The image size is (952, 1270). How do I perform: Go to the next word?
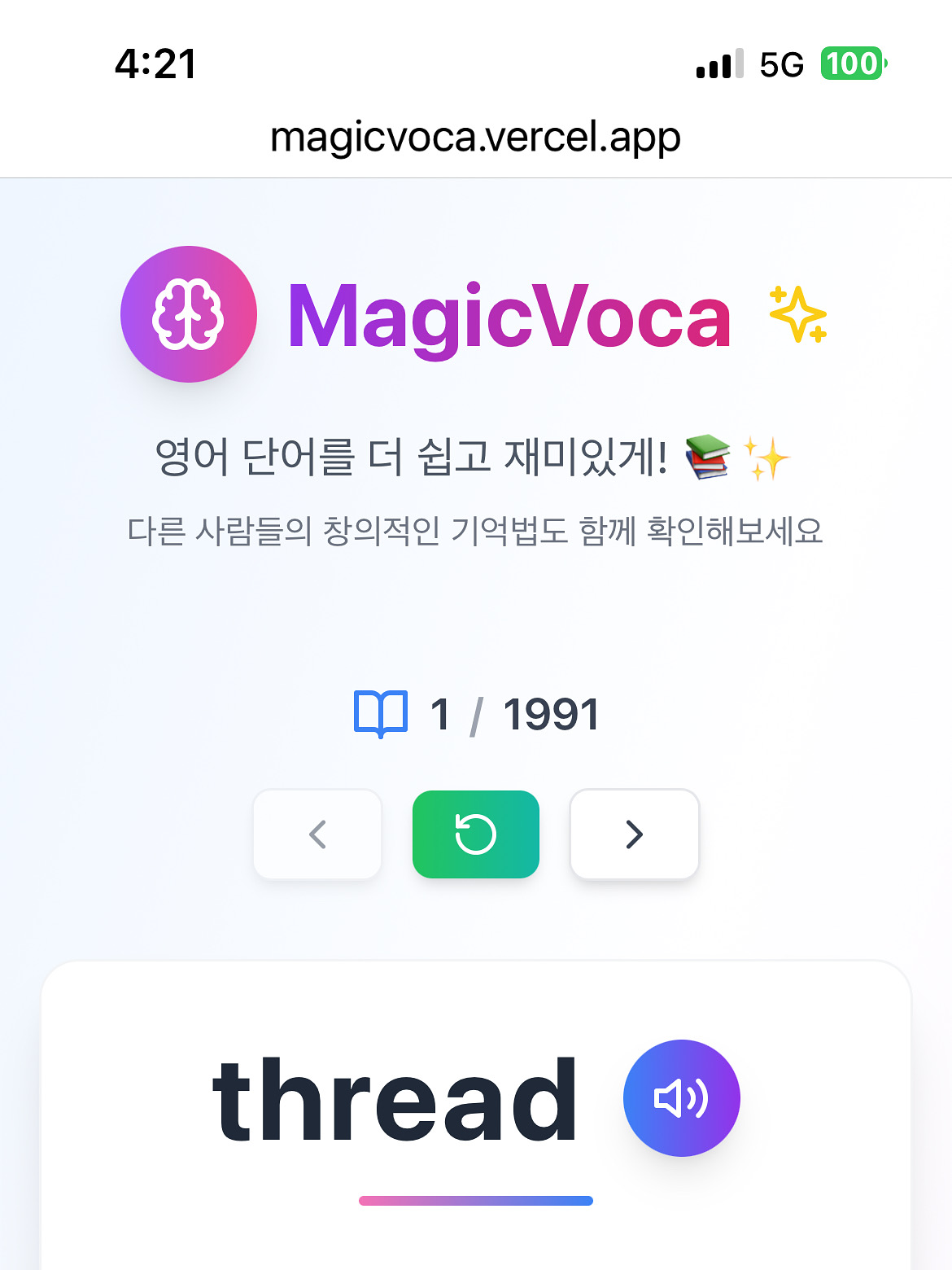click(635, 834)
